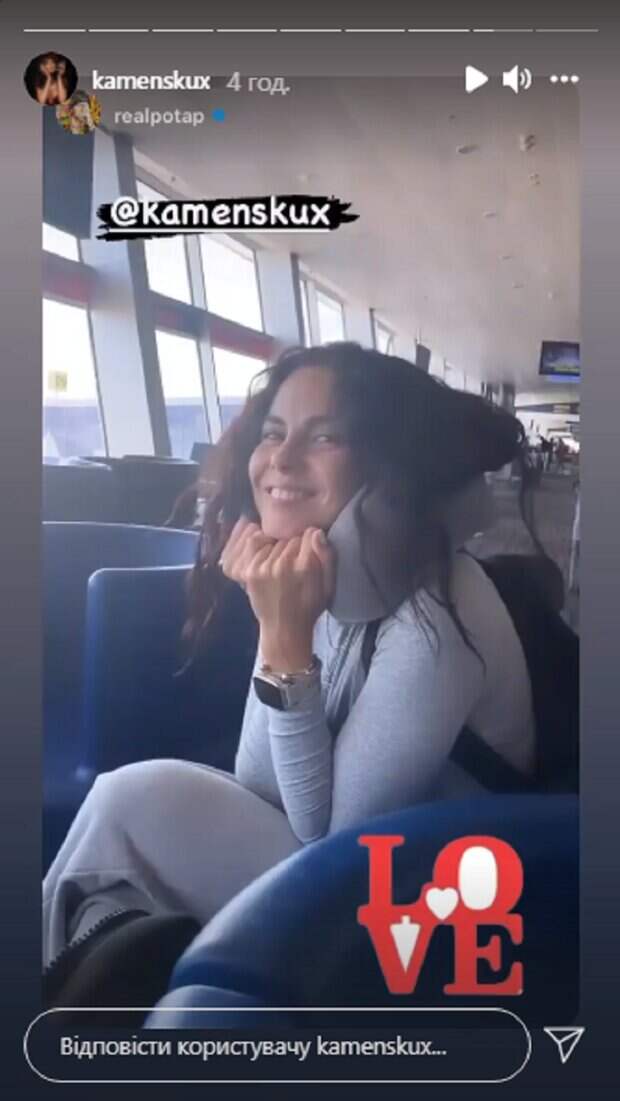
Task: Mute the story sound
Action: point(517,79)
